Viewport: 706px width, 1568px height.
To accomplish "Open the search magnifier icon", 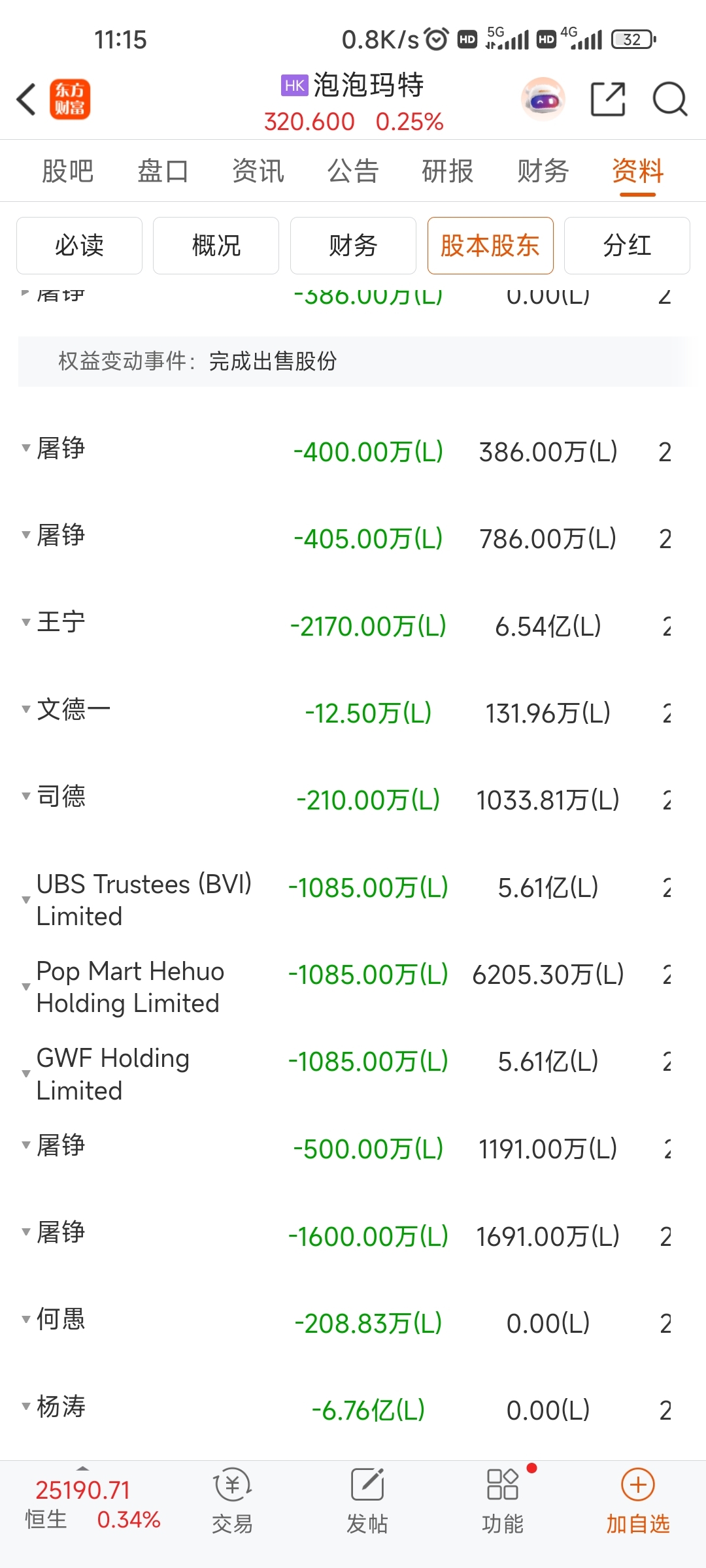I will pyautogui.click(x=670, y=99).
